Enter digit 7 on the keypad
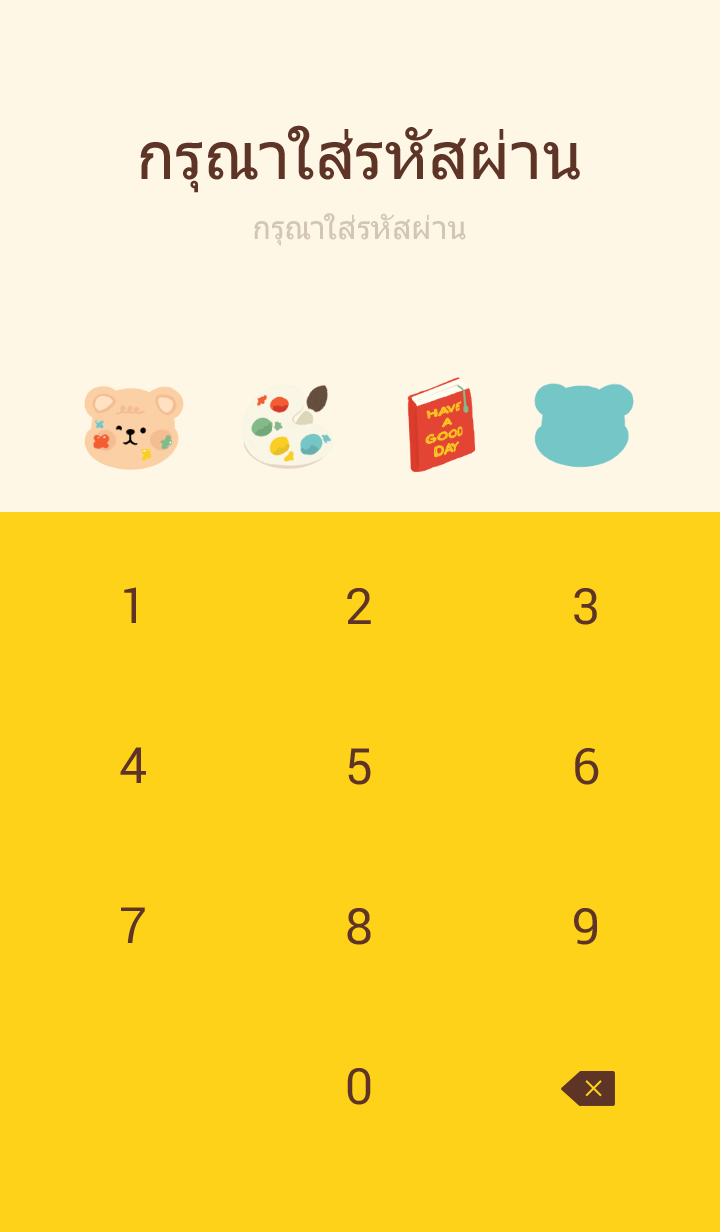This screenshot has height=1232, width=720. [132, 927]
